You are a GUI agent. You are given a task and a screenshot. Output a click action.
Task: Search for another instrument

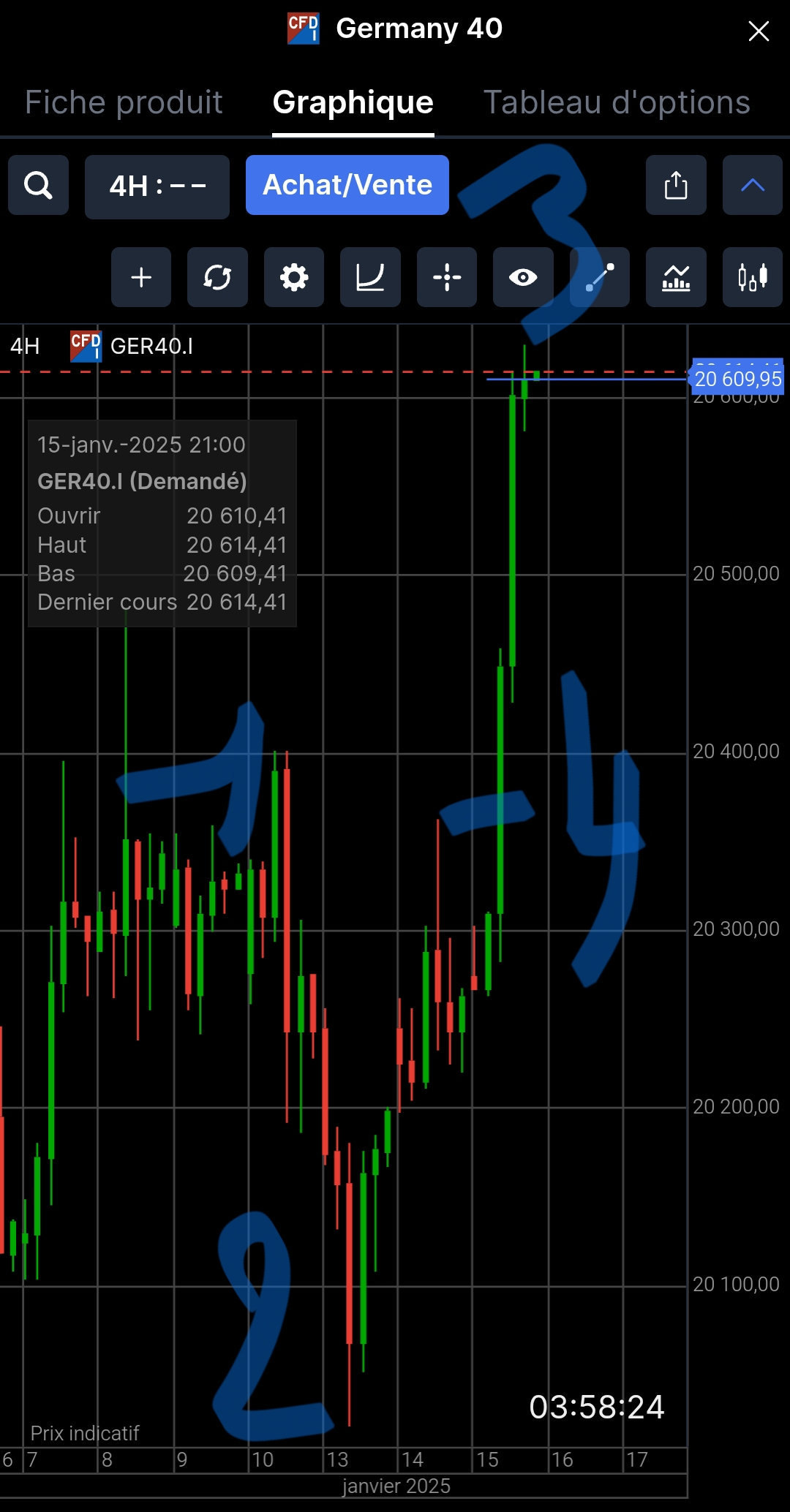pyautogui.click(x=38, y=185)
